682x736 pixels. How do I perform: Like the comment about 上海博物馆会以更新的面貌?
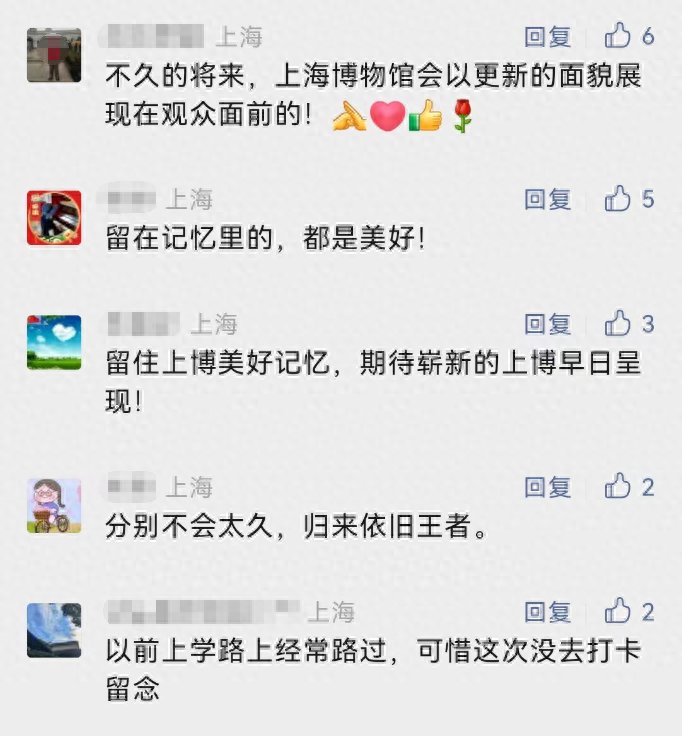619,37
